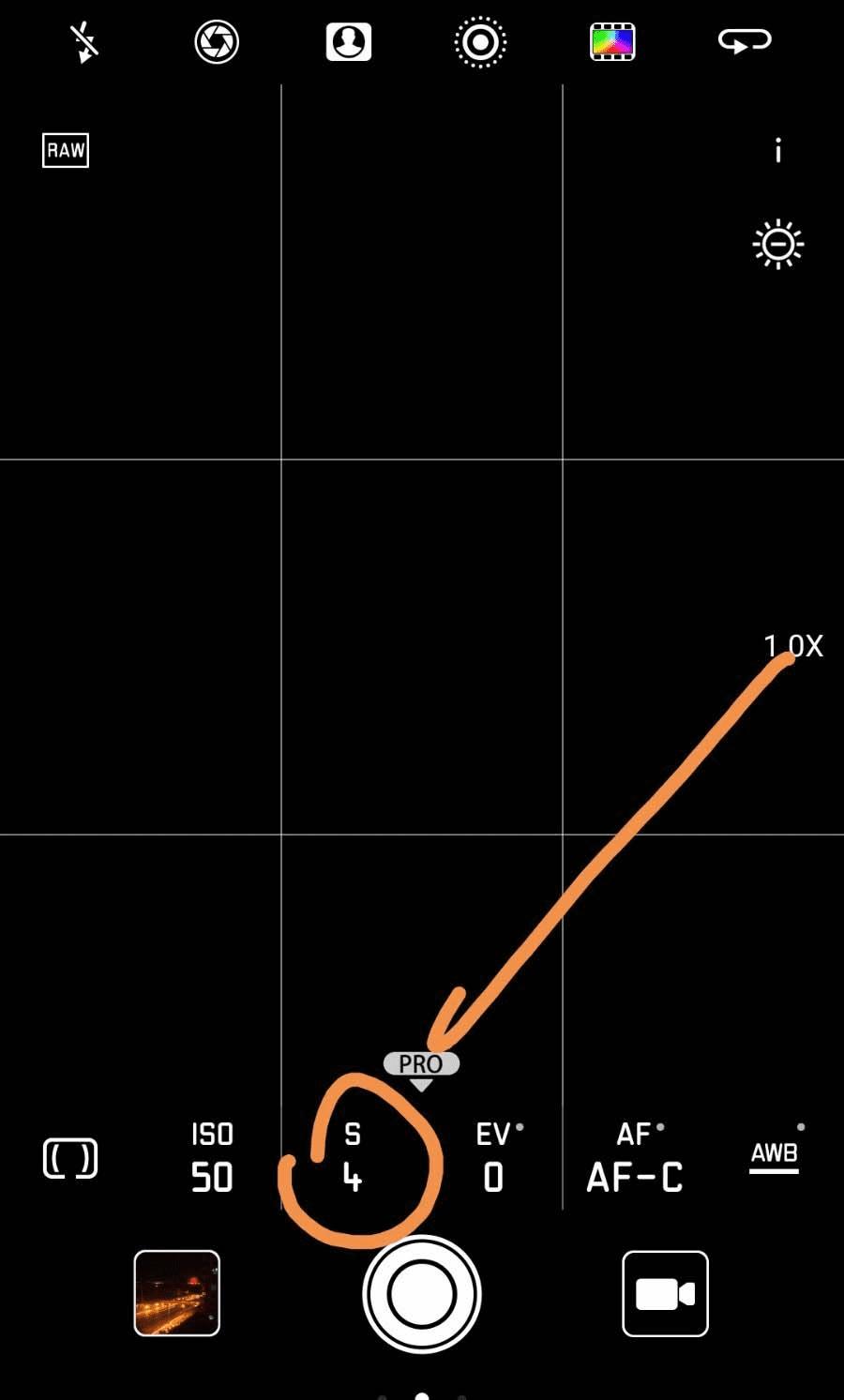Change the AF-C focus mode

(635, 1160)
